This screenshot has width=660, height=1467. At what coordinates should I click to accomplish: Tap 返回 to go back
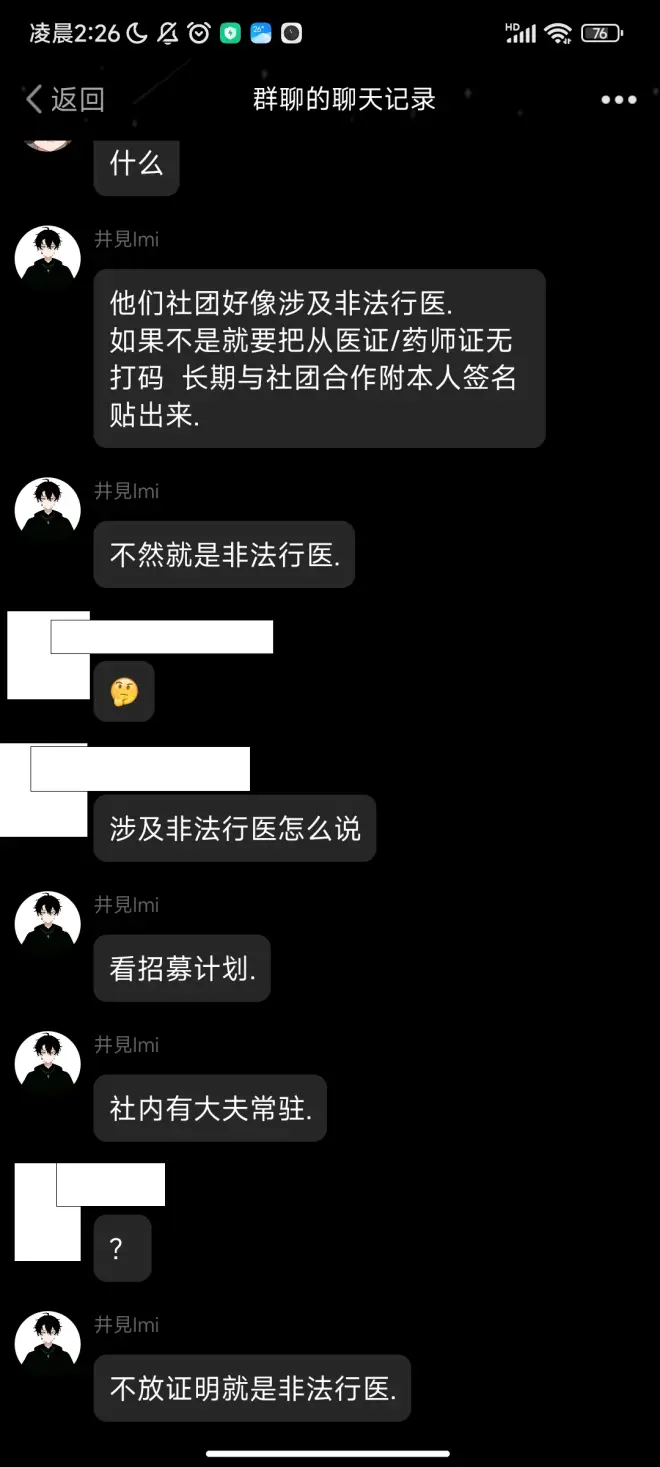(65, 99)
